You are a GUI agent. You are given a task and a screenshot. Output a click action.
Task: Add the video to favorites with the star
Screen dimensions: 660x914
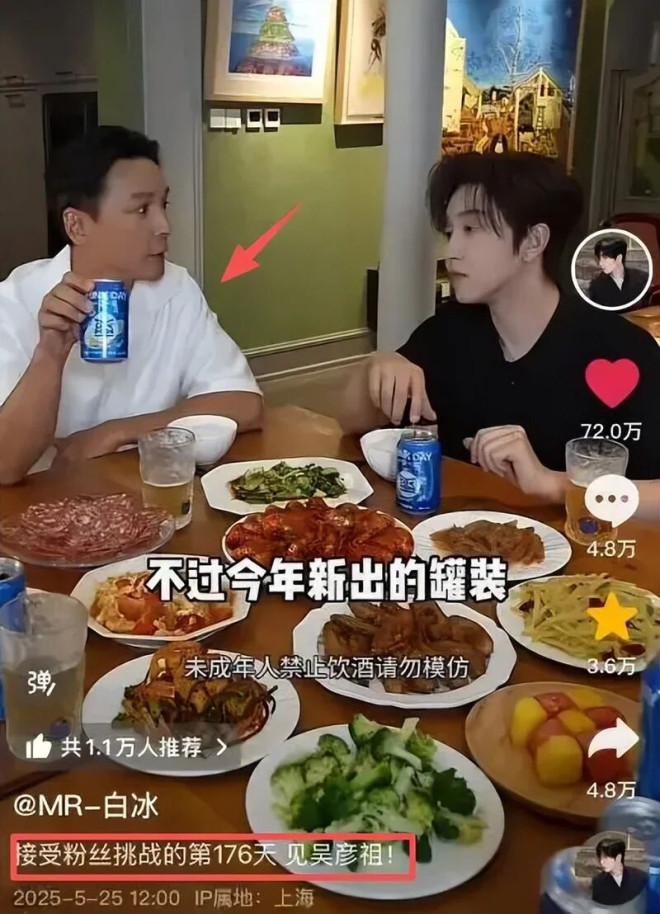(x=612, y=620)
